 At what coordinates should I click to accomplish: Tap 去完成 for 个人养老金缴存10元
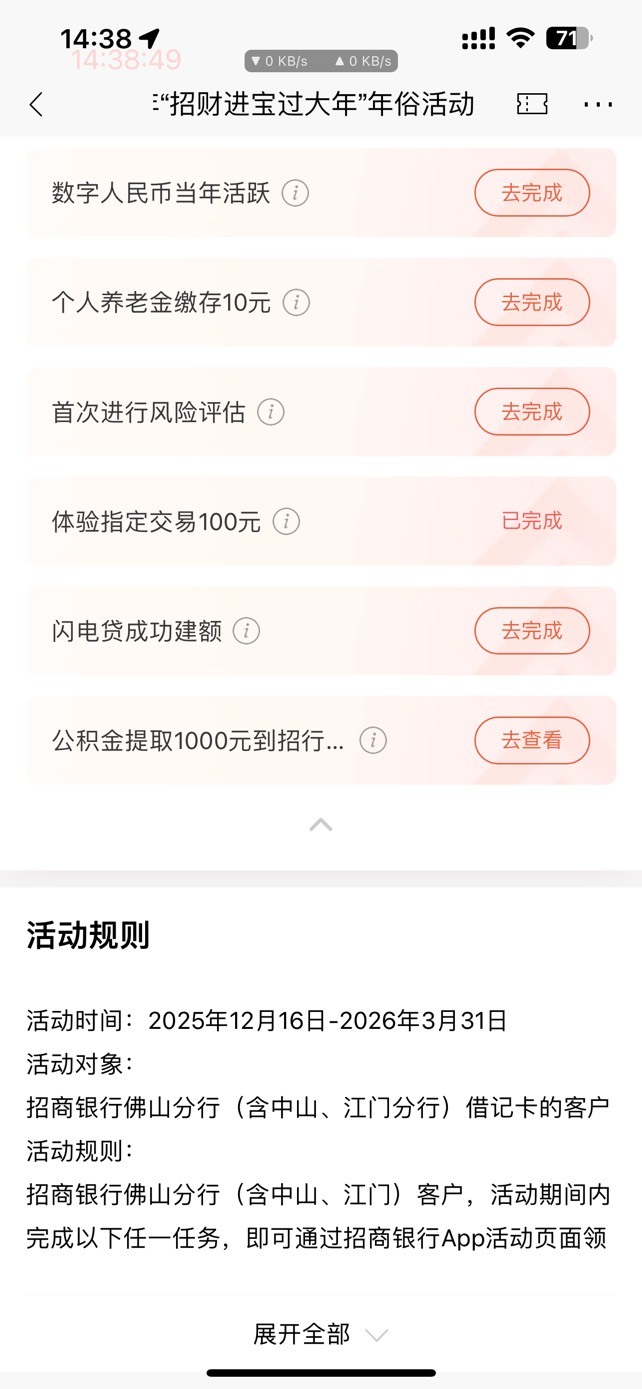tap(531, 302)
